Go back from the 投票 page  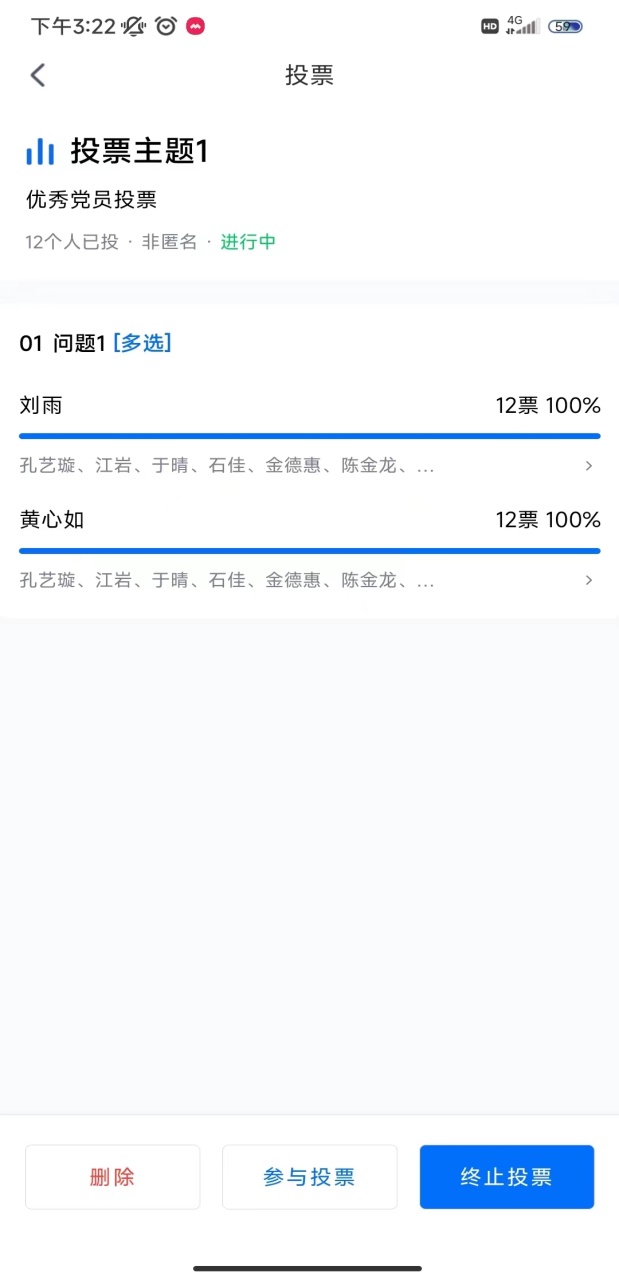coord(38,75)
